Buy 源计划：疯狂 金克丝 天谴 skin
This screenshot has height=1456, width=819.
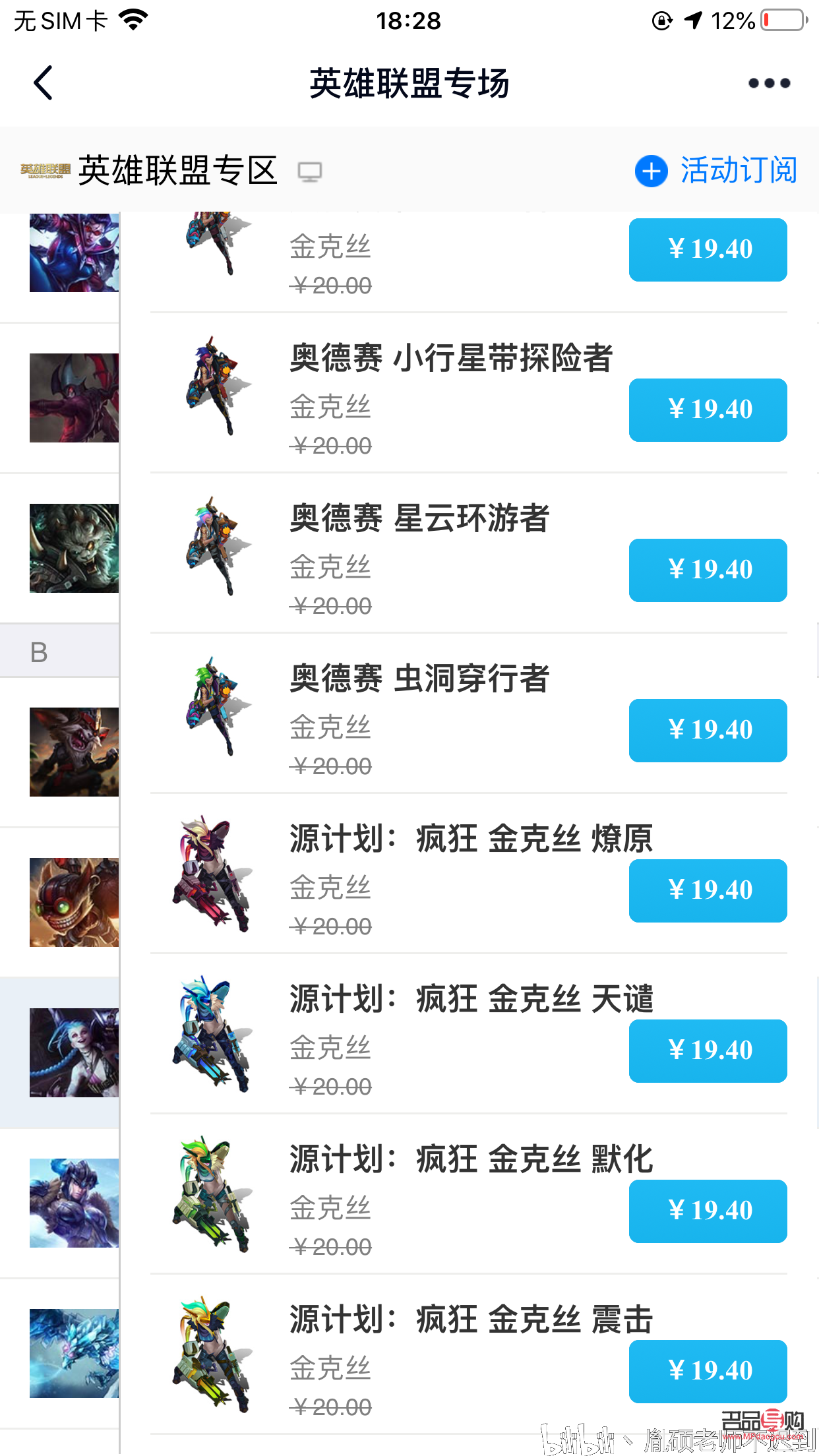[x=708, y=1050]
